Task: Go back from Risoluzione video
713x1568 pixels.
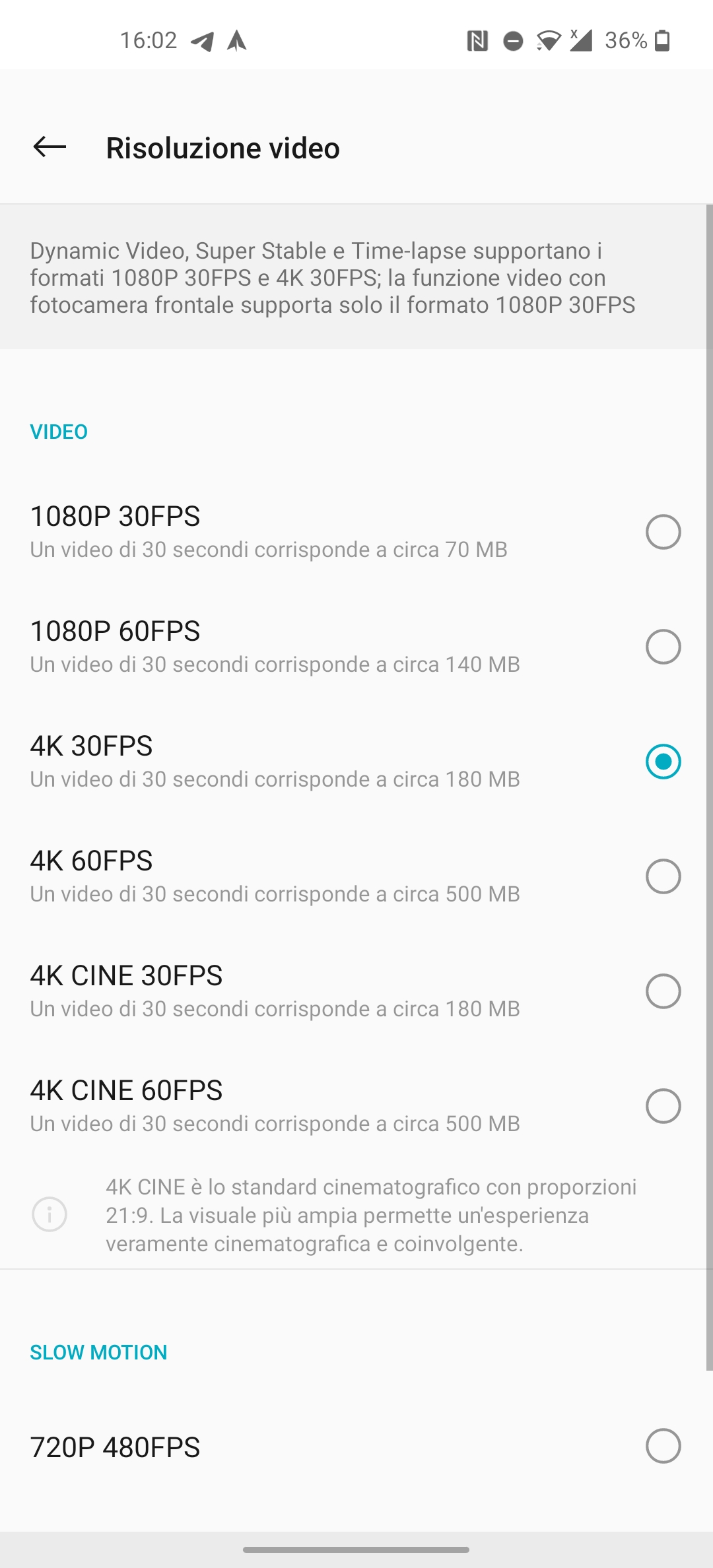Action: click(x=50, y=147)
